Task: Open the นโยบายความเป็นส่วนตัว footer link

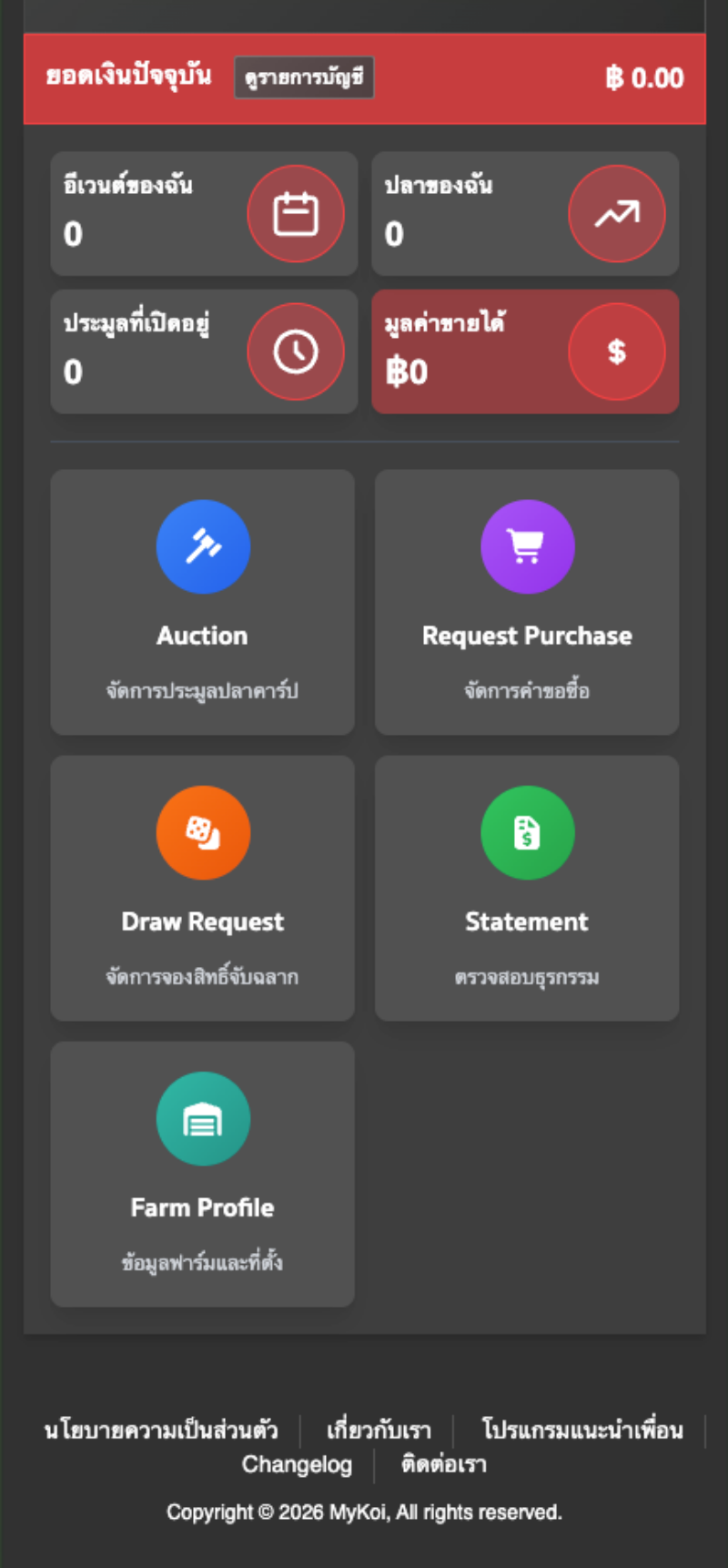Action: (161, 1430)
